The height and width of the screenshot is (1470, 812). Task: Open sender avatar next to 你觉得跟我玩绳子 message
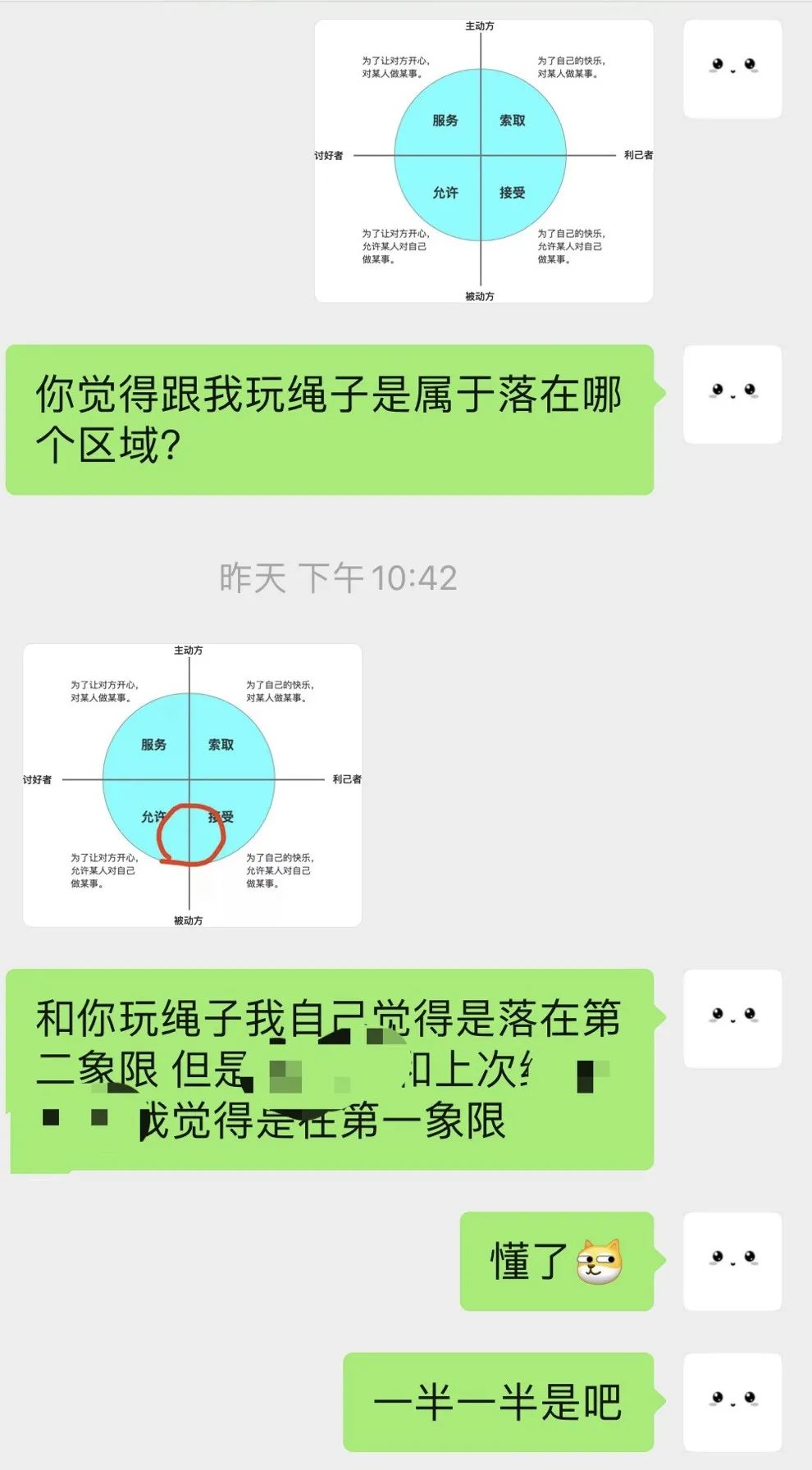[x=732, y=395]
